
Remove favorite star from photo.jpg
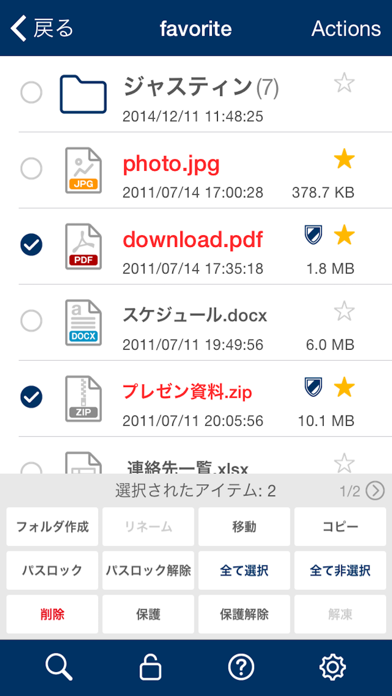[344, 159]
